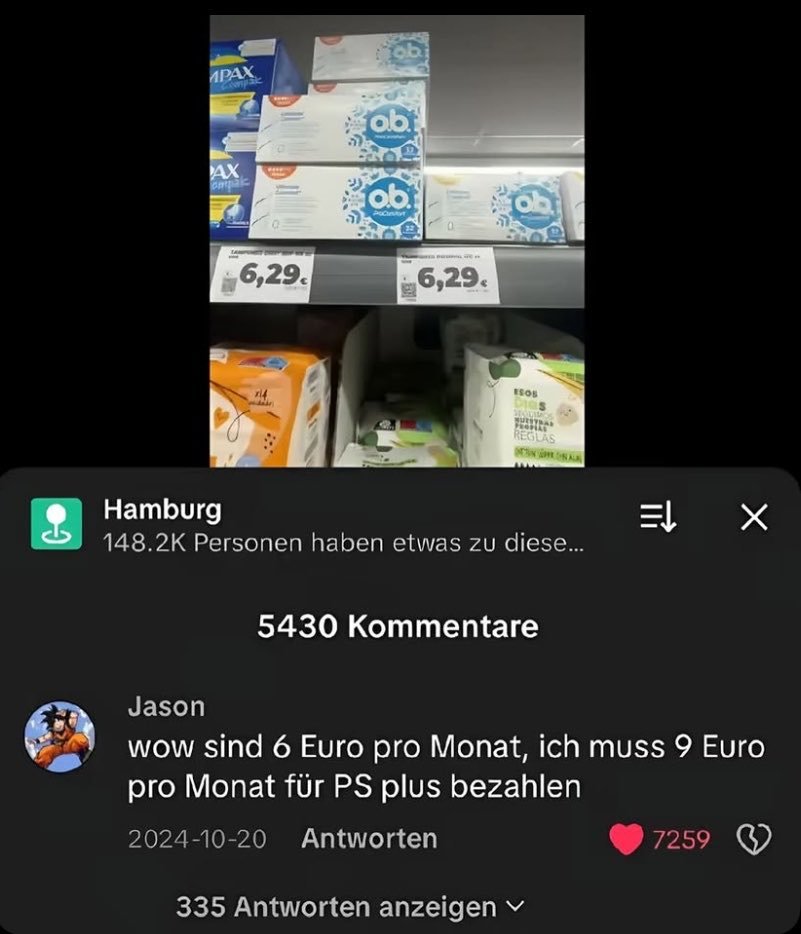Open Jason's profile picture

click(60, 737)
